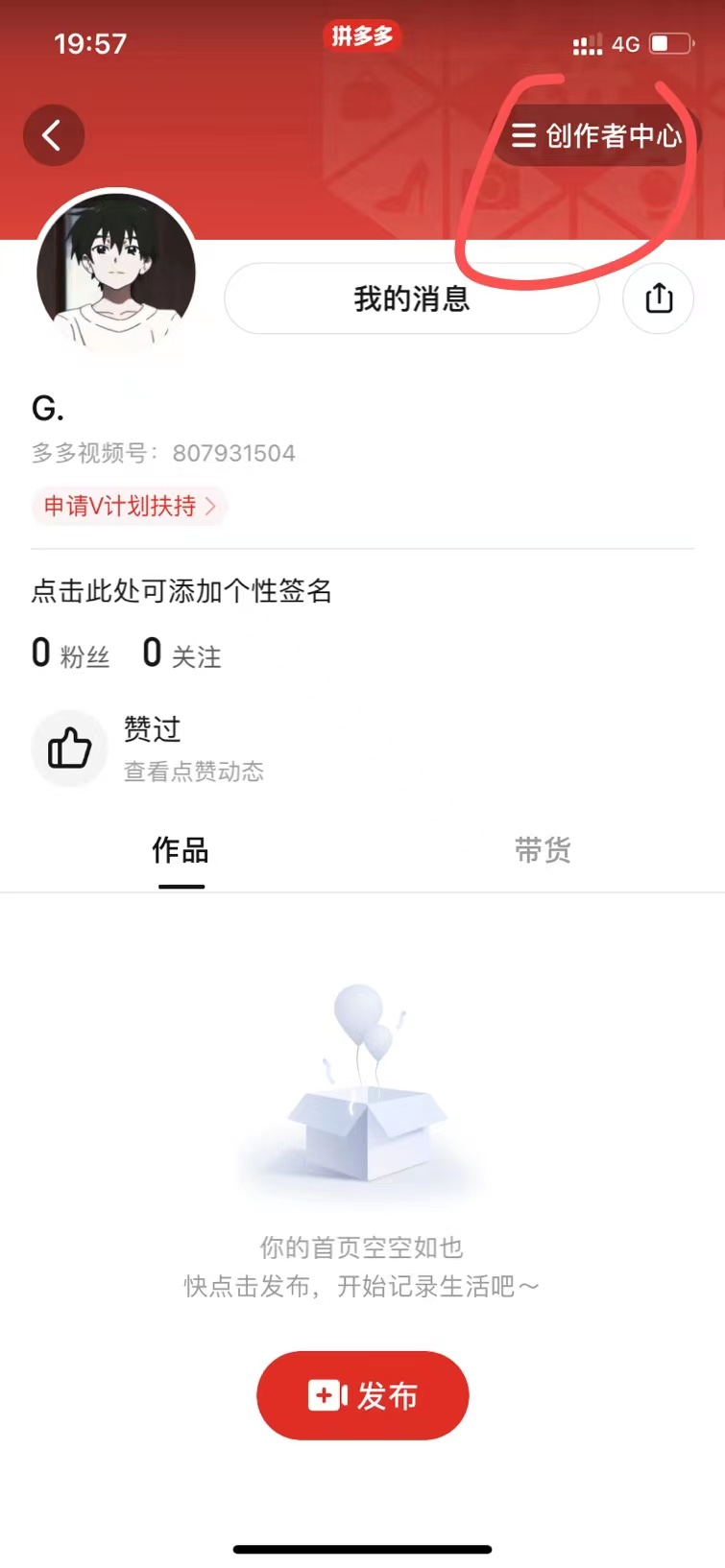725x1568 pixels.
Task: Open the 创作者中心 hamburger menu icon
Action: tap(523, 135)
